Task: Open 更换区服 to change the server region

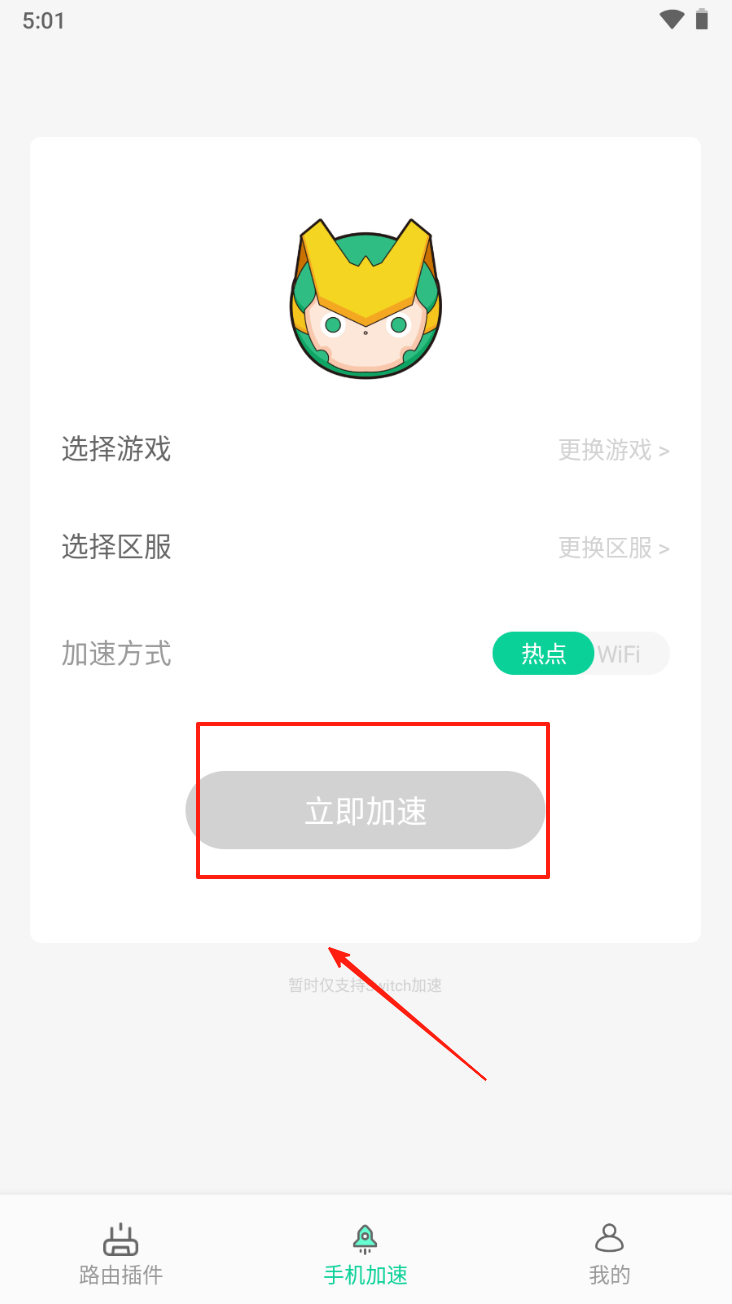Action: (x=613, y=548)
